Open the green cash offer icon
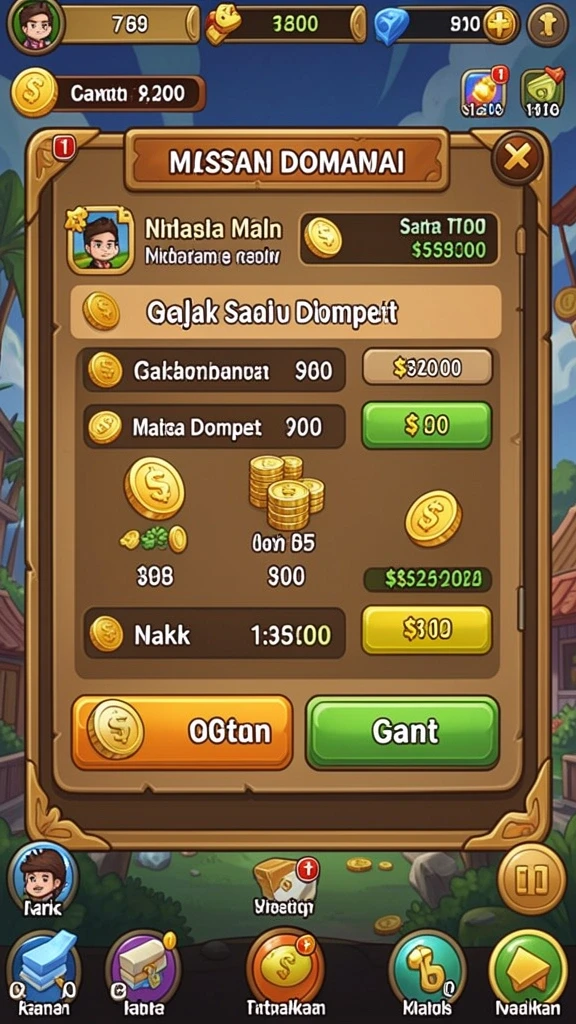The width and height of the screenshot is (576, 1024). 543,92
